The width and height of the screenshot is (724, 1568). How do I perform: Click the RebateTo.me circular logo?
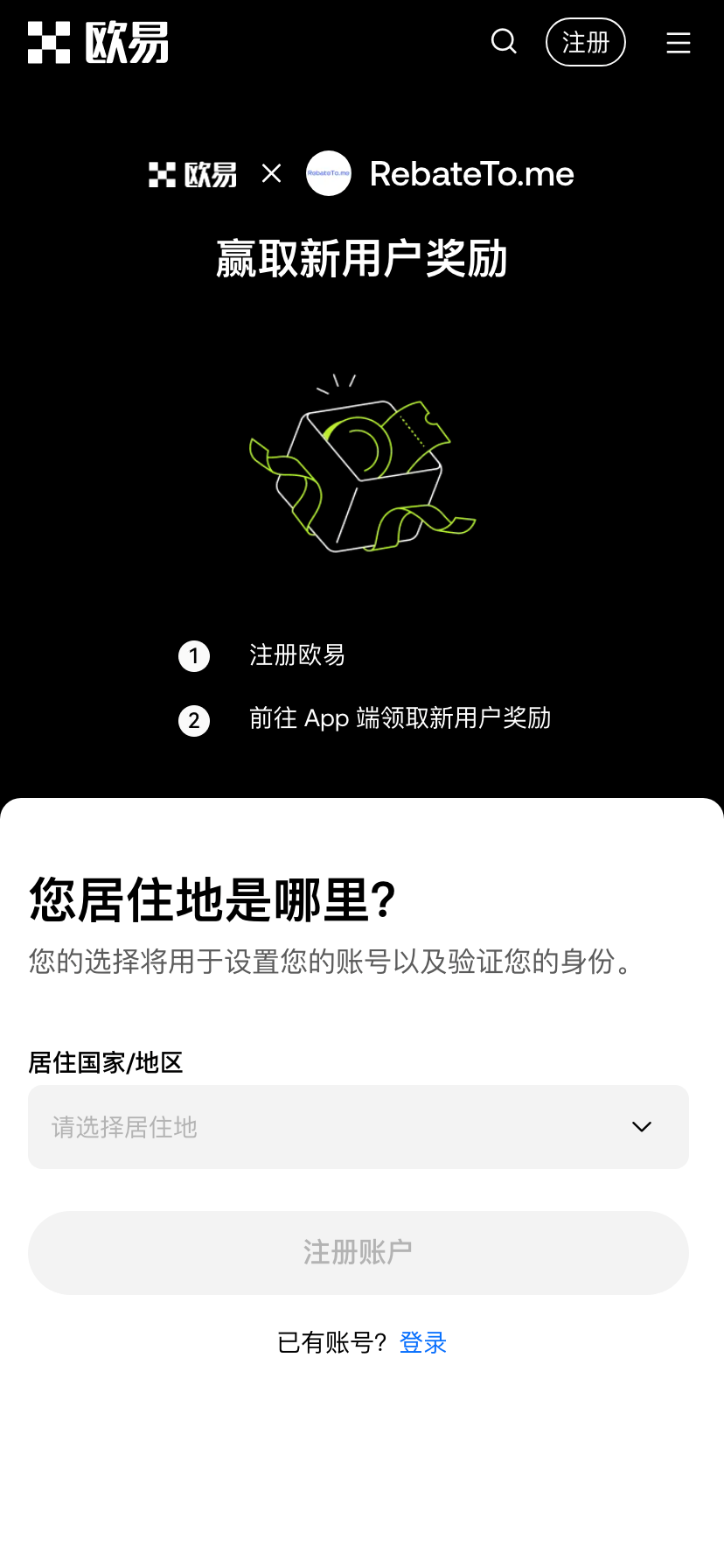[x=329, y=173]
